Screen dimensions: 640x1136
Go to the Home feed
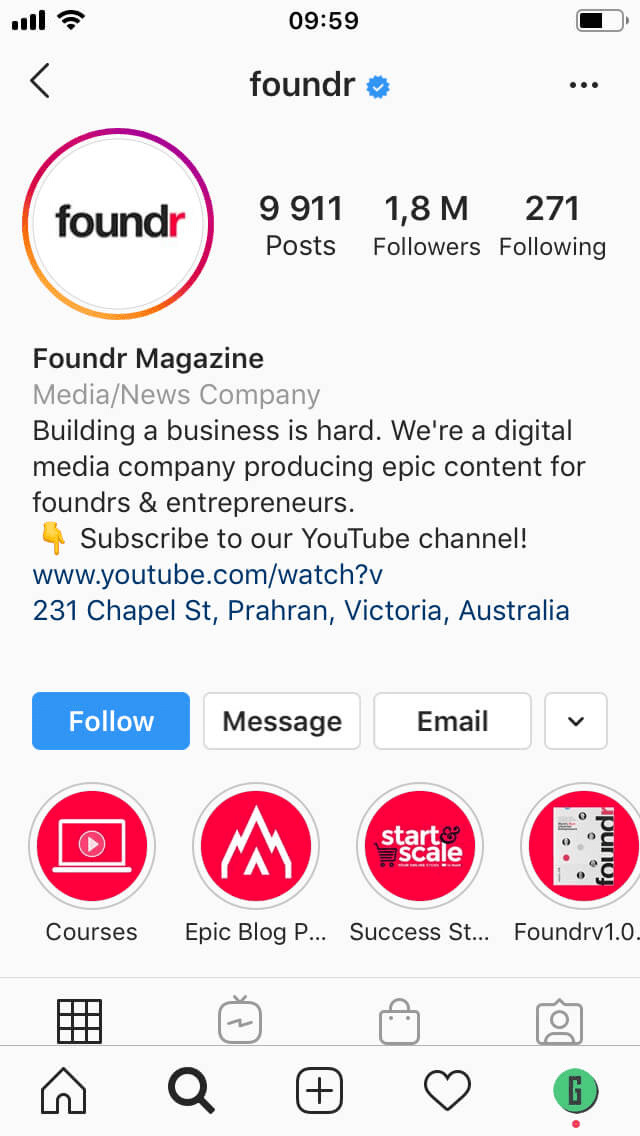[x=63, y=1091]
